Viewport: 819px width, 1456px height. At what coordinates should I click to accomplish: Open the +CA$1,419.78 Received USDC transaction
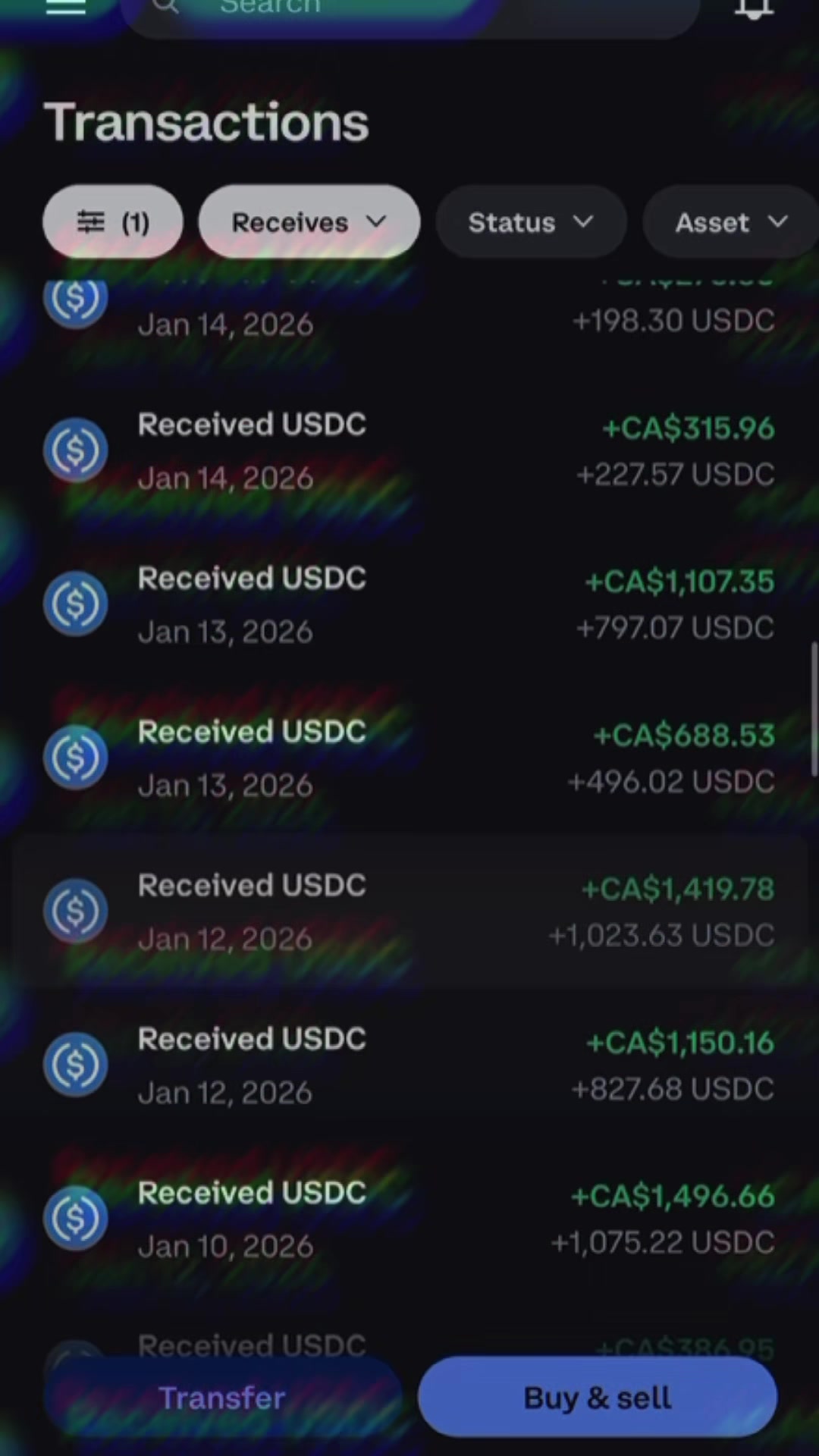(409, 912)
